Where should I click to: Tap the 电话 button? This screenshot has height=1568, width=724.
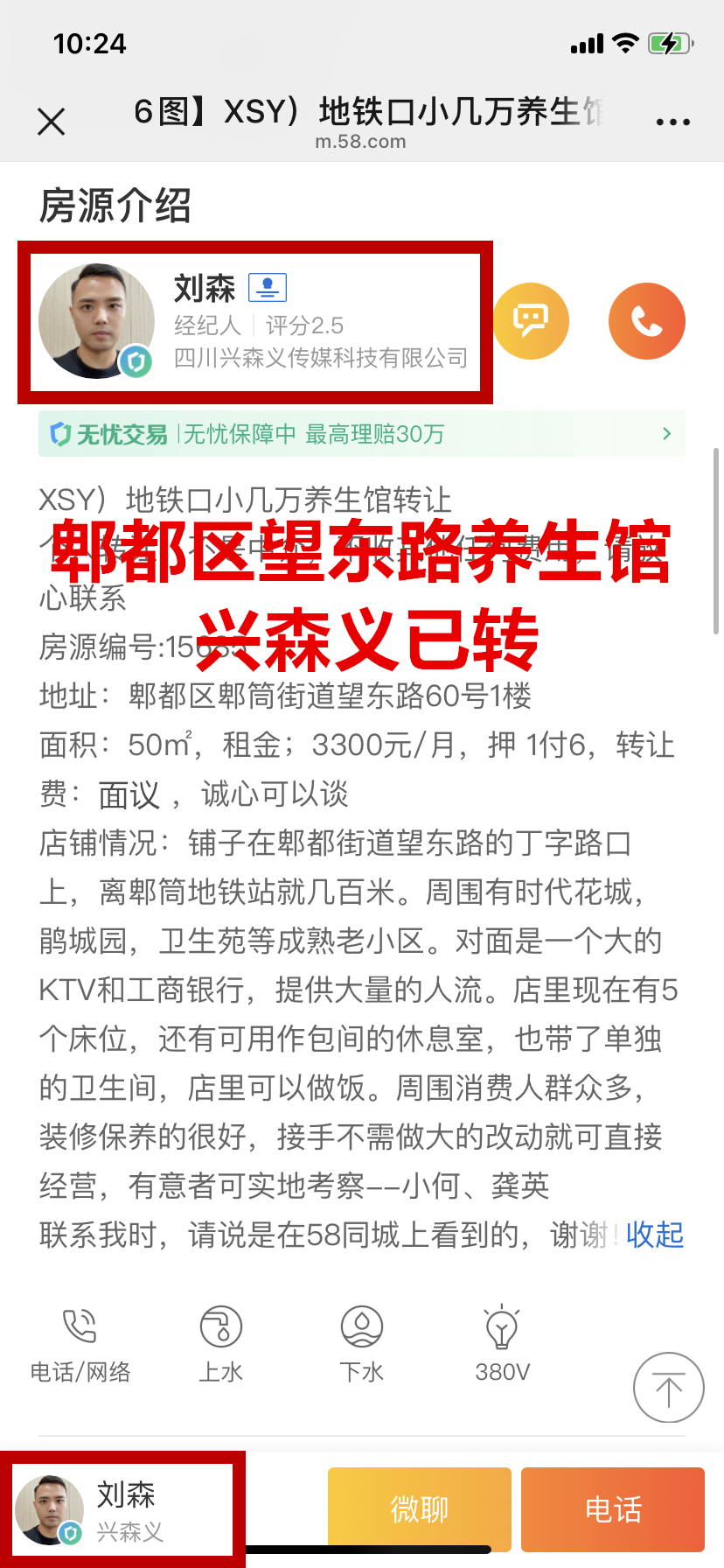click(x=612, y=1509)
